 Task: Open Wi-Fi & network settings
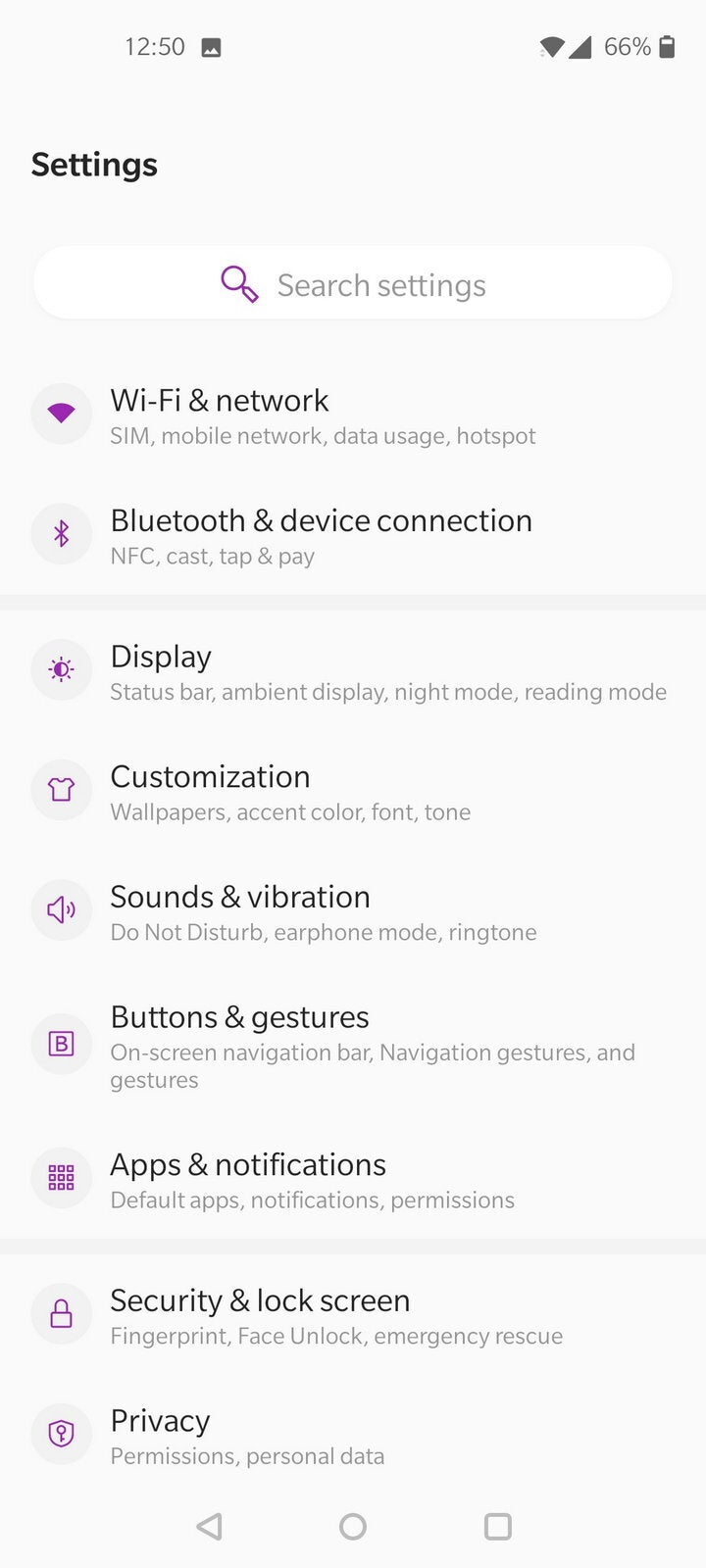click(324, 416)
